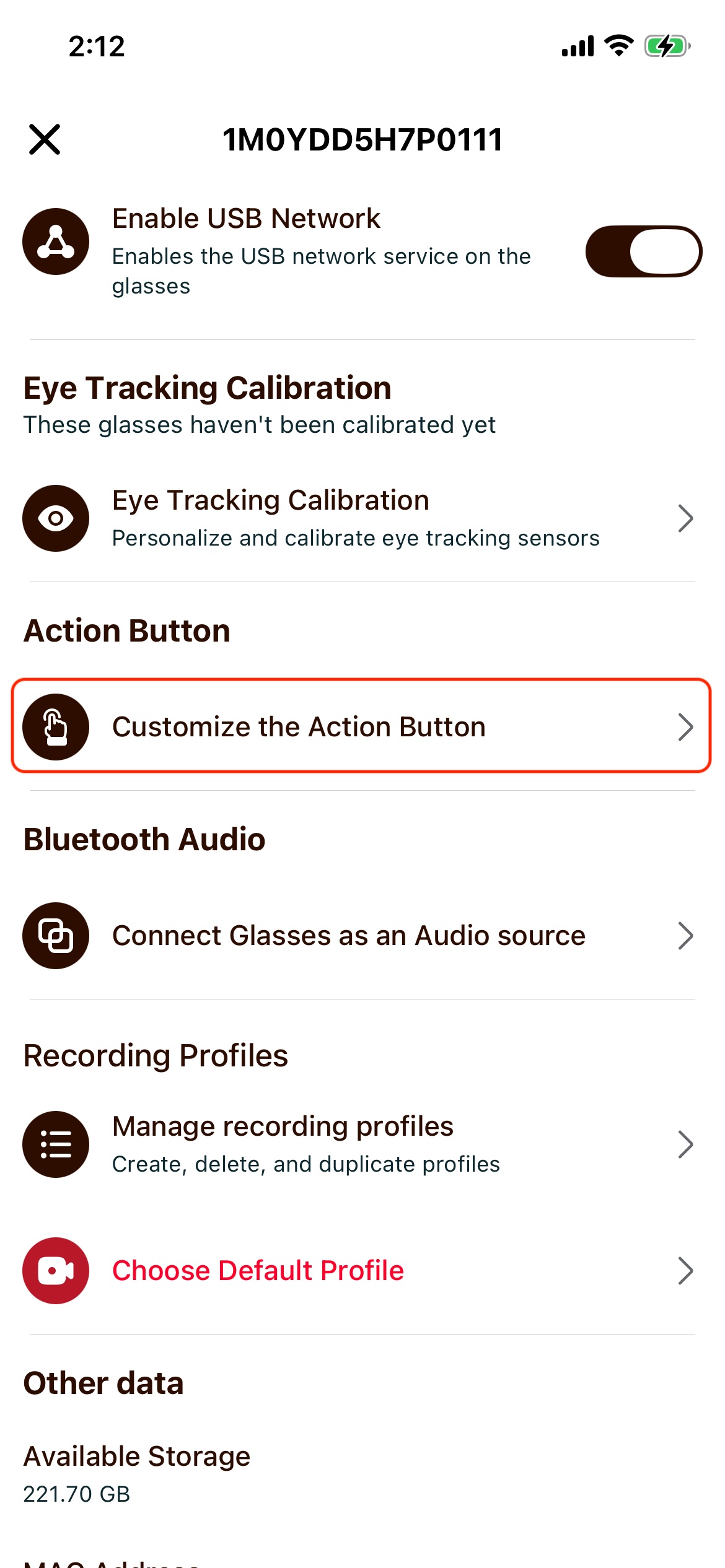Select the Eye Tracking Calibration eye icon
This screenshot has height=1568, width=725.
click(x=55, y=518)
